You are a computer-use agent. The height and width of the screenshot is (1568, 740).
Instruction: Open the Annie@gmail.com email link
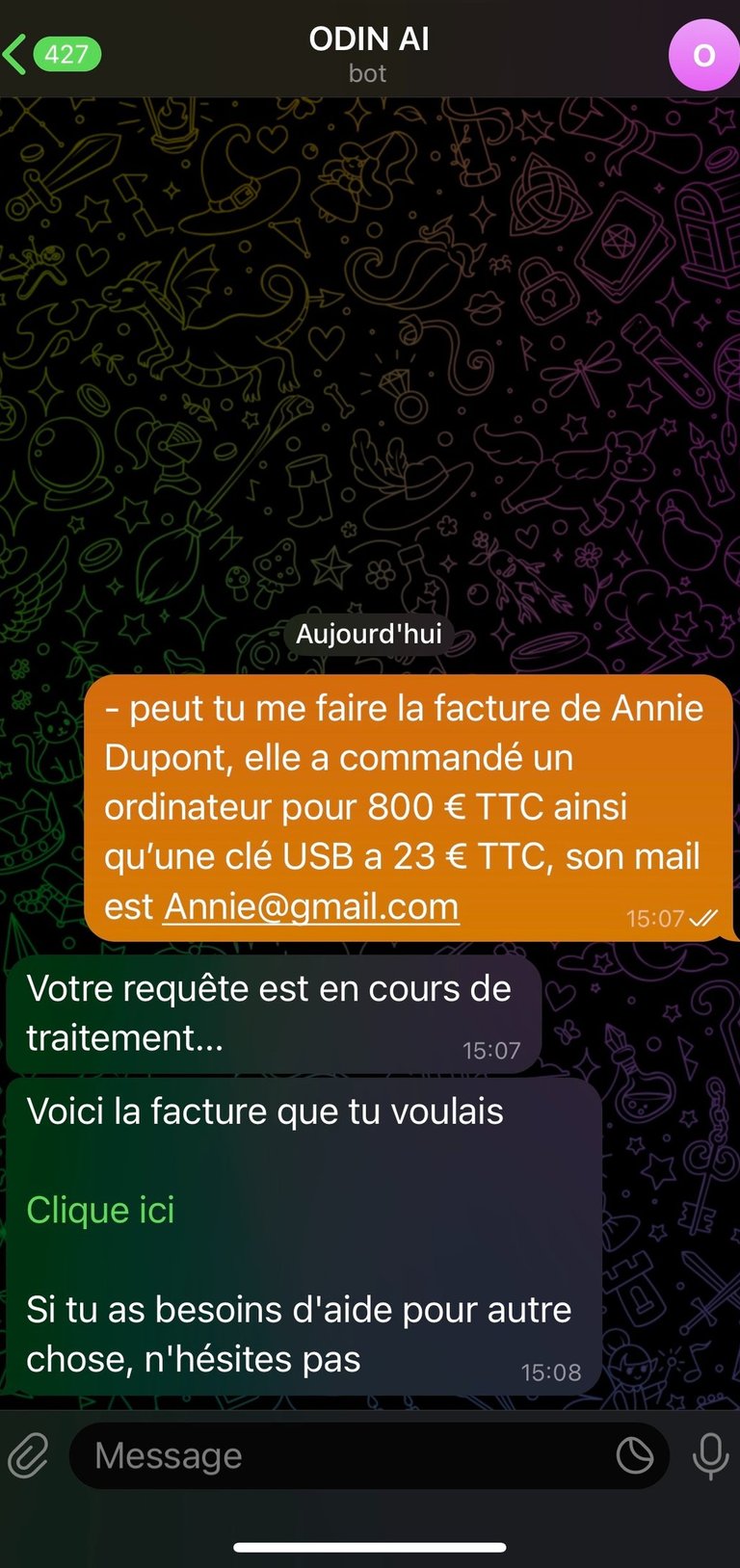(x=310, y=906)
